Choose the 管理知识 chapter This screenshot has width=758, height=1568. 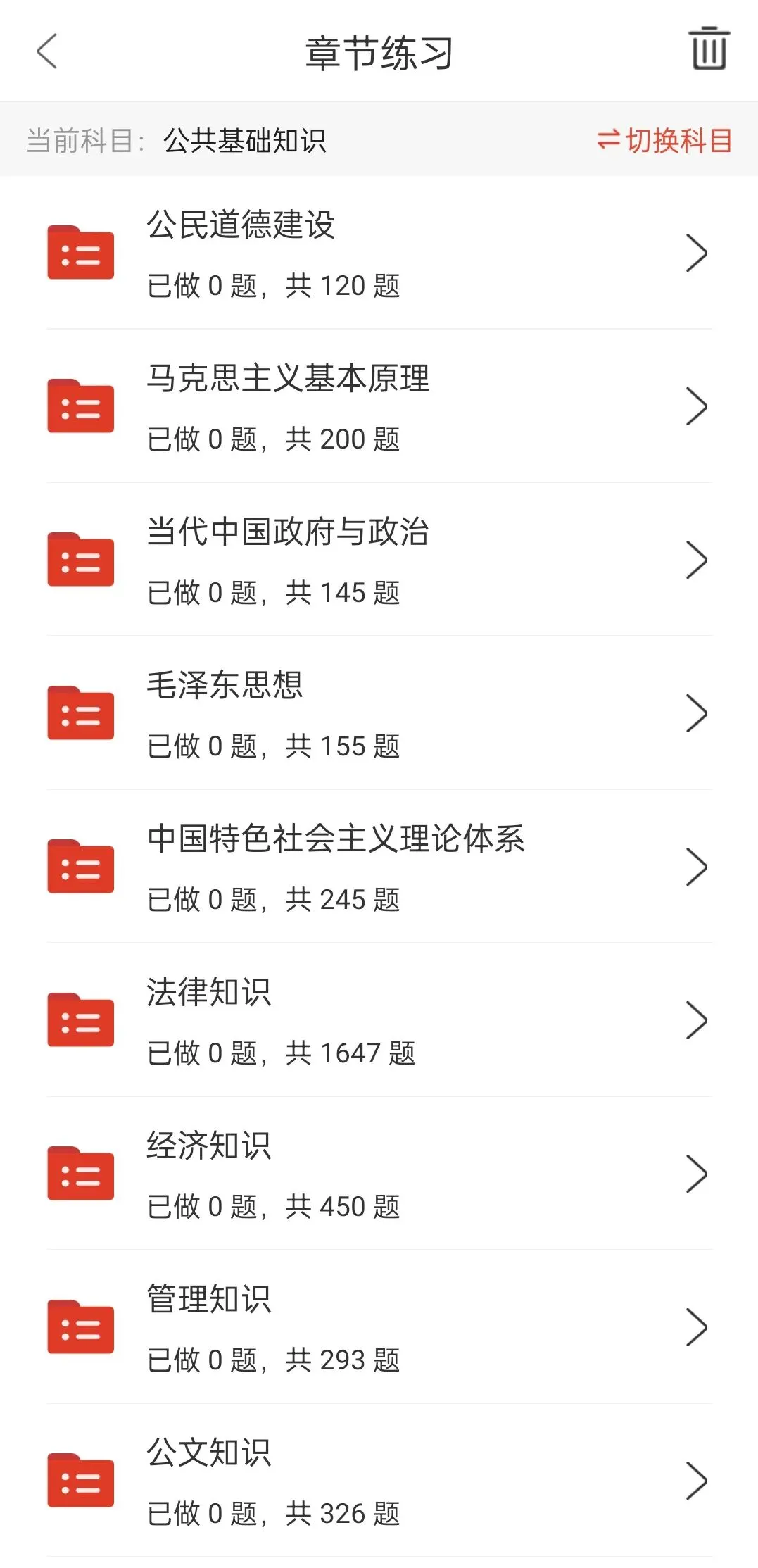(x=379, y=1328)
